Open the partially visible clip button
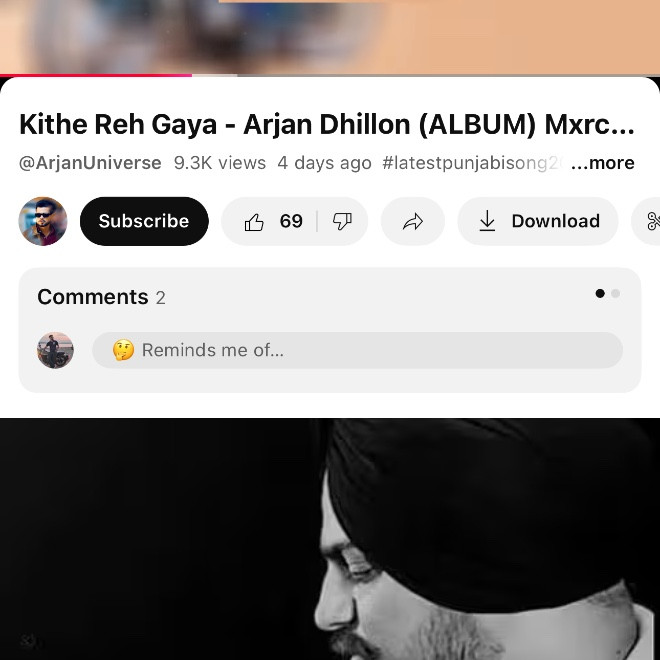Screen dimensions: 660x660 (650, 221)
